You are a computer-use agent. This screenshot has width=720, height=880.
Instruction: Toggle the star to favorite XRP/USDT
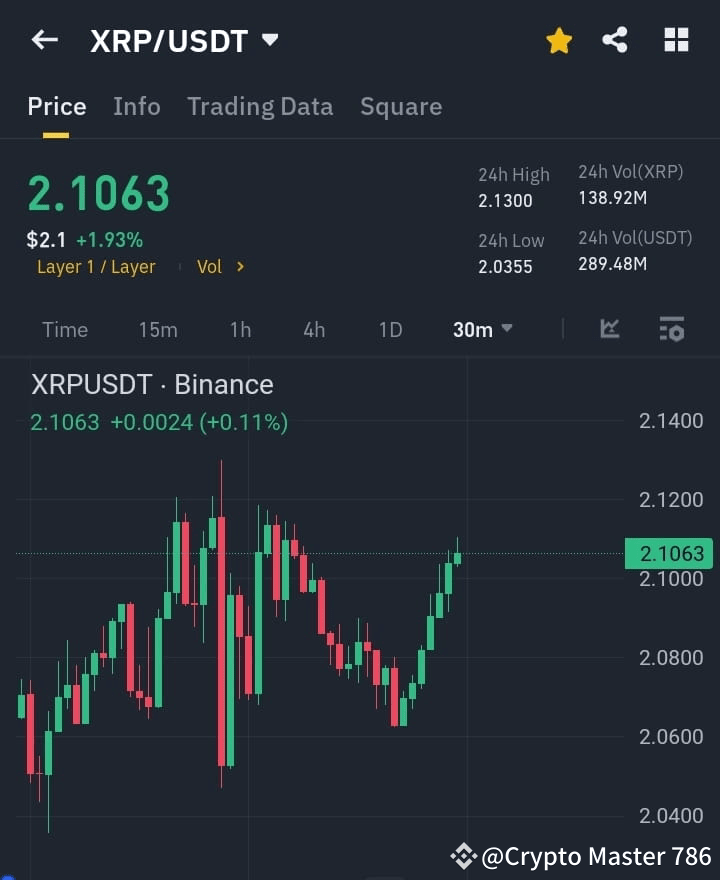[x=558, y=40]
